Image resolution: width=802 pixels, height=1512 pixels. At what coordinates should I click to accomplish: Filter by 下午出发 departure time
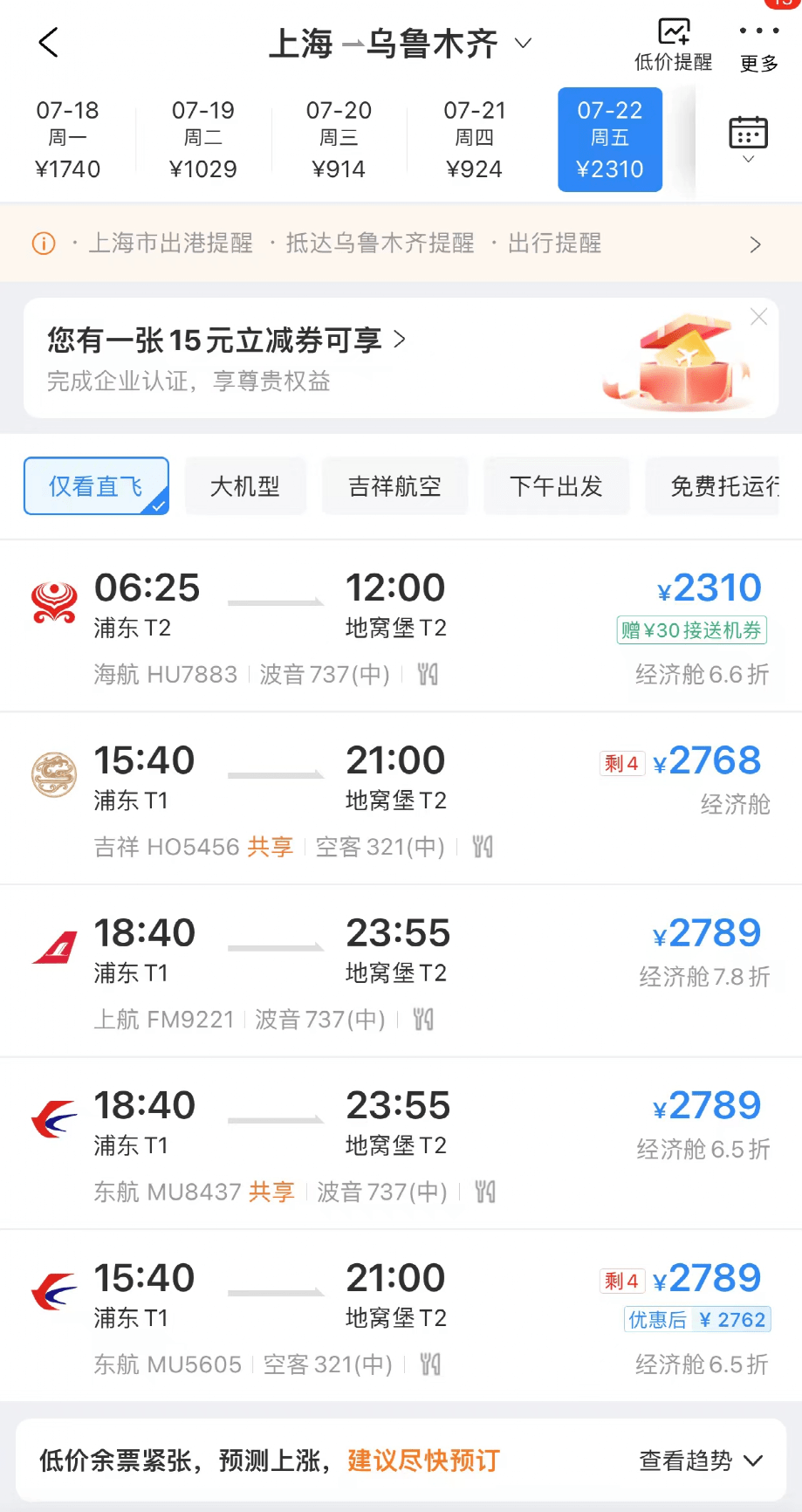coord(556,486)
